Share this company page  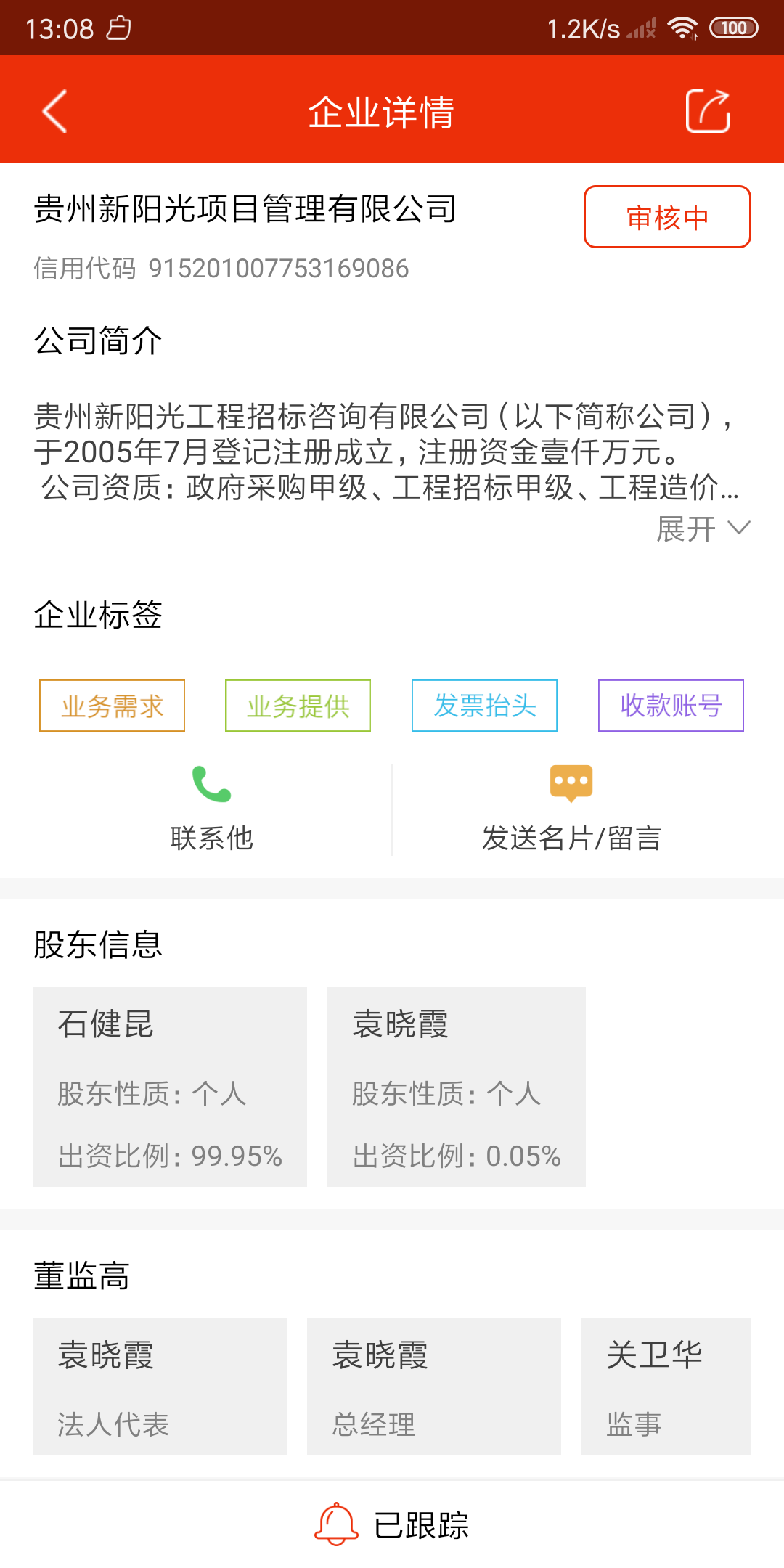pyautogui.click(x=708, y=111)
